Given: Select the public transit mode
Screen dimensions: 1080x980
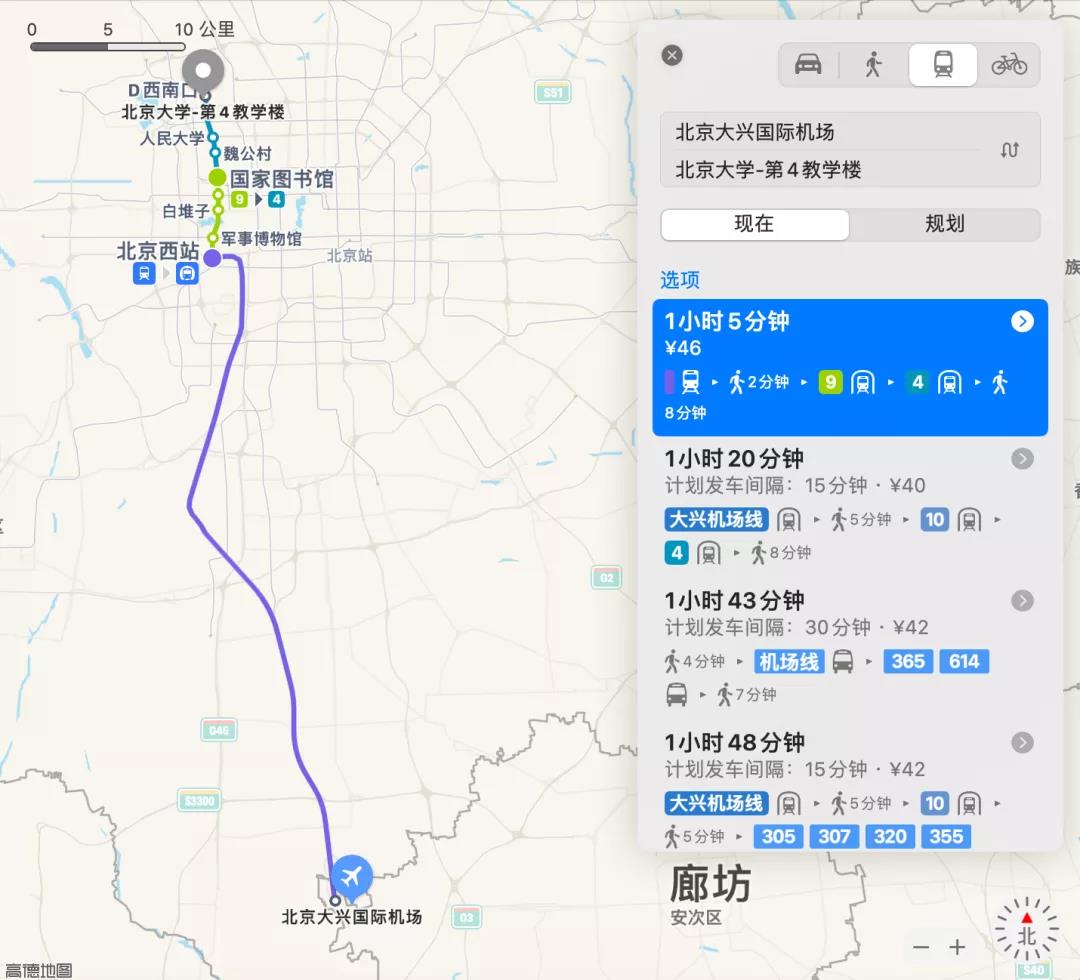Looking at the screenshot, I should click(942, 65).
